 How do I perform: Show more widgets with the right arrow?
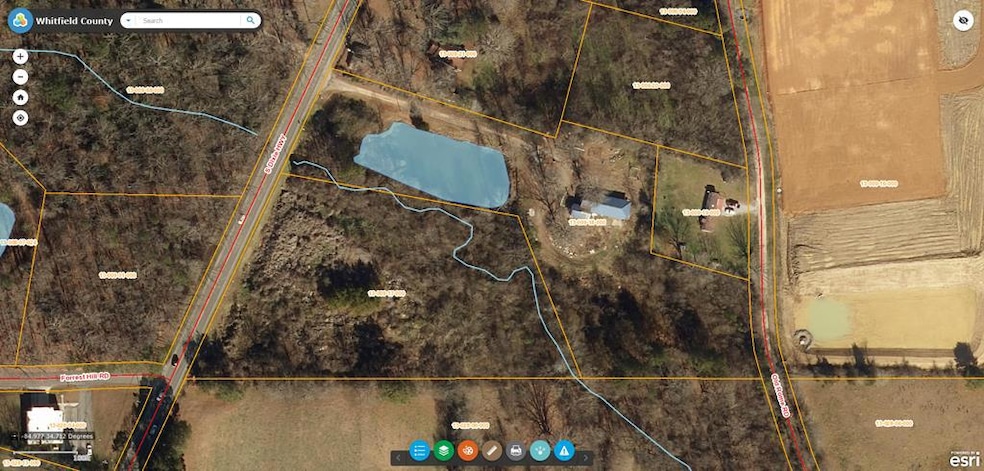pos(585,456)
